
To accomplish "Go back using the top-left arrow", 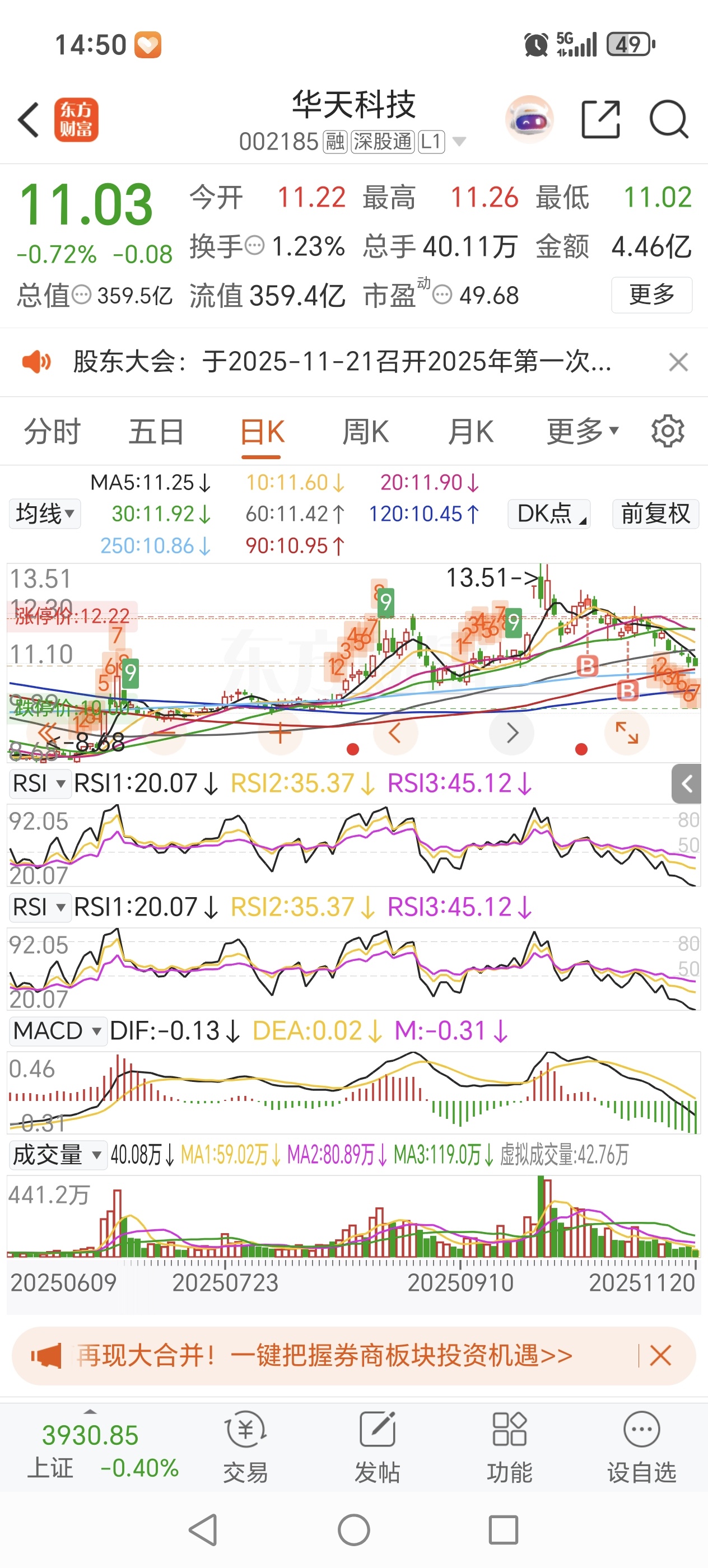I will pyautogui.click(x=29, y=120).
